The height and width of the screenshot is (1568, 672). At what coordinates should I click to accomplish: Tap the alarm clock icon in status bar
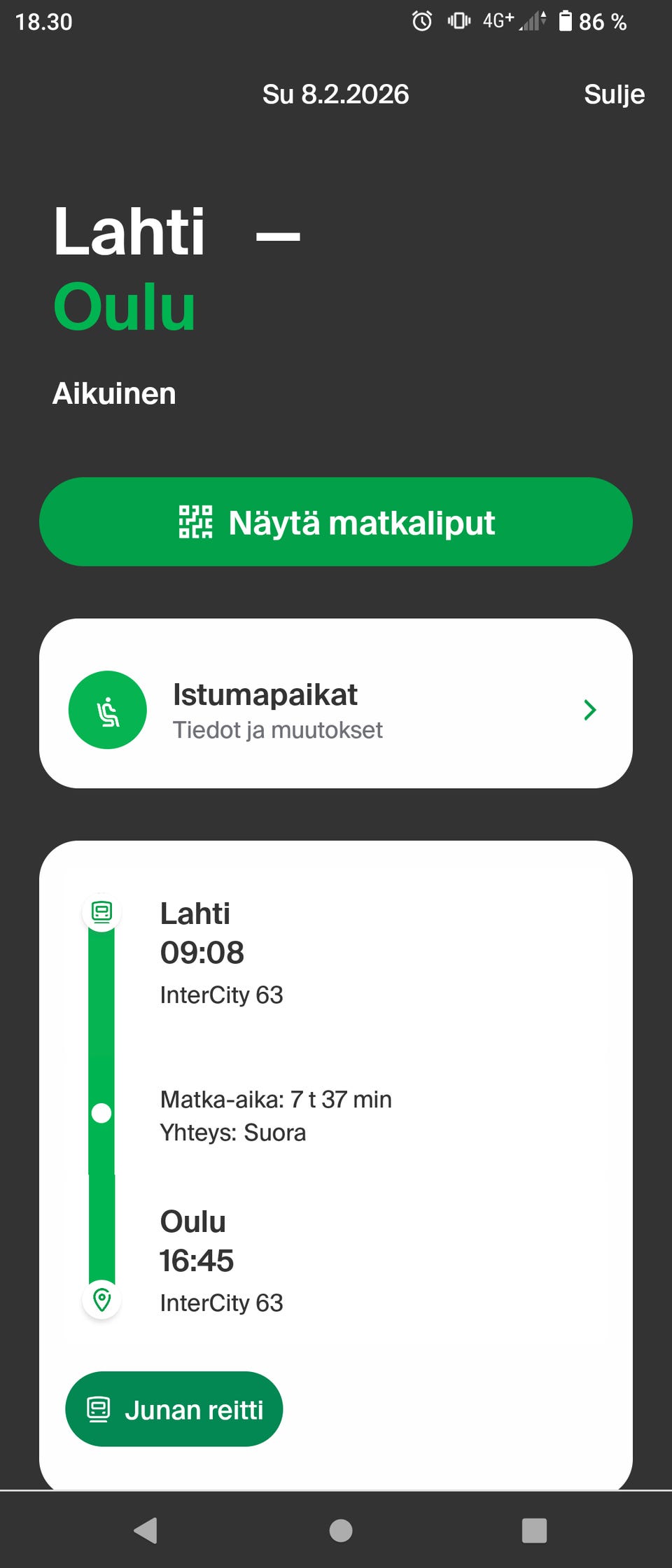point(423,21)
